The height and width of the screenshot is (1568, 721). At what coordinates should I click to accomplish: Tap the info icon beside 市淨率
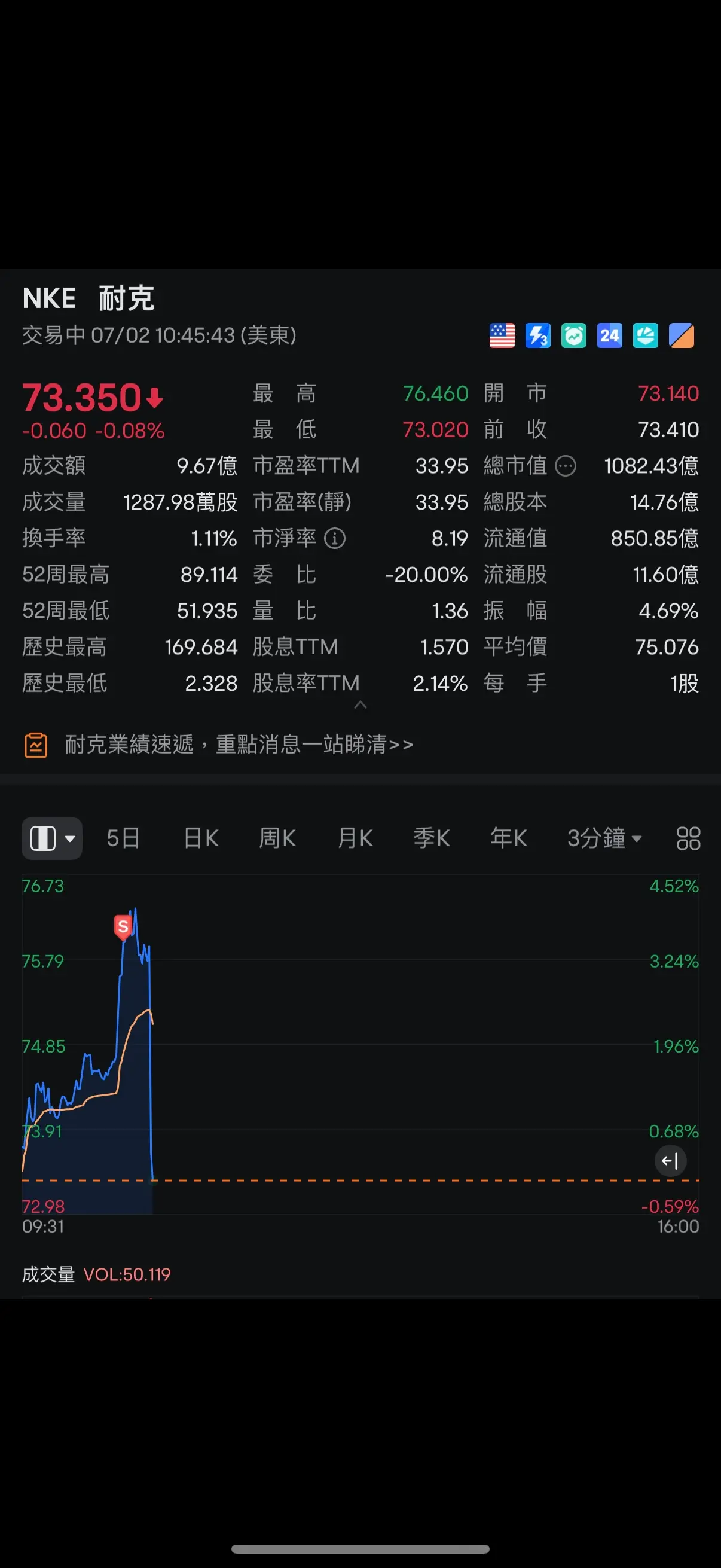click(x=335, y=538)
